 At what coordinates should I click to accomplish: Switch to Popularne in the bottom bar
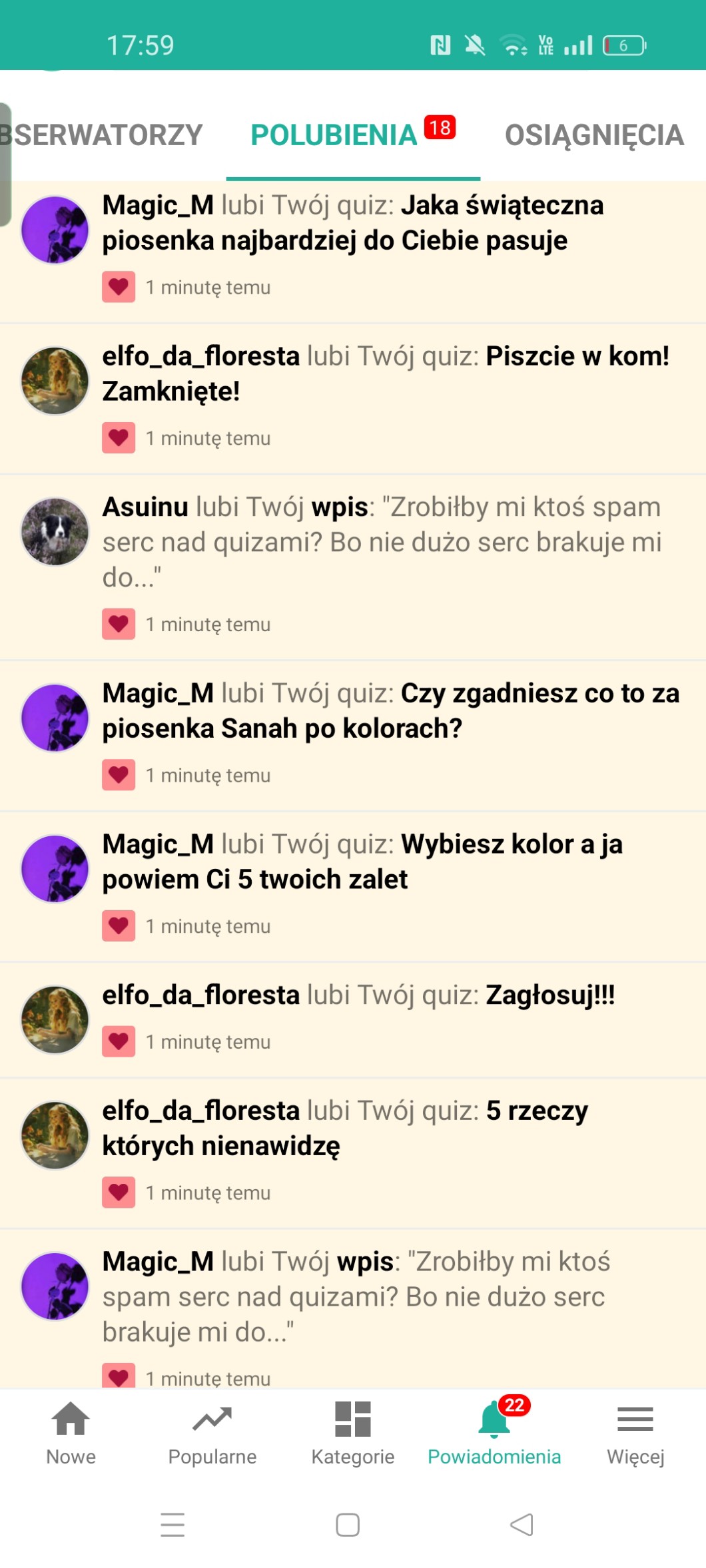(212, 1432)
